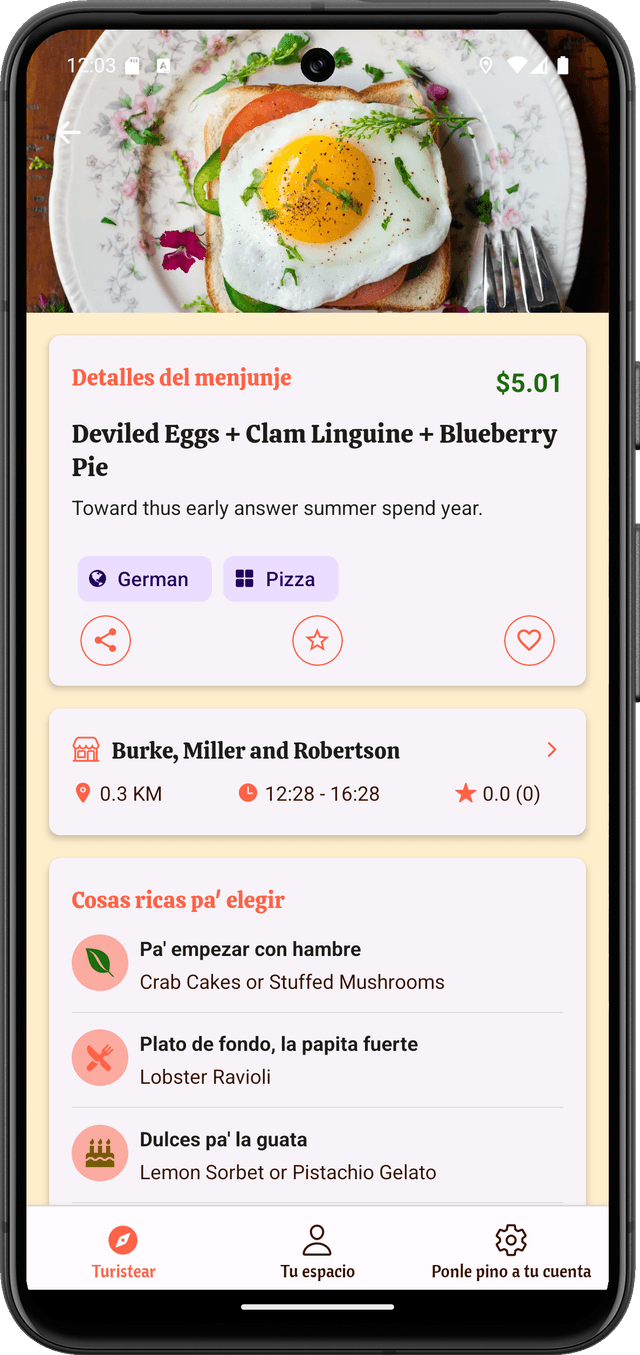Add to favorites with the heart icon

(x=529, y=640)
